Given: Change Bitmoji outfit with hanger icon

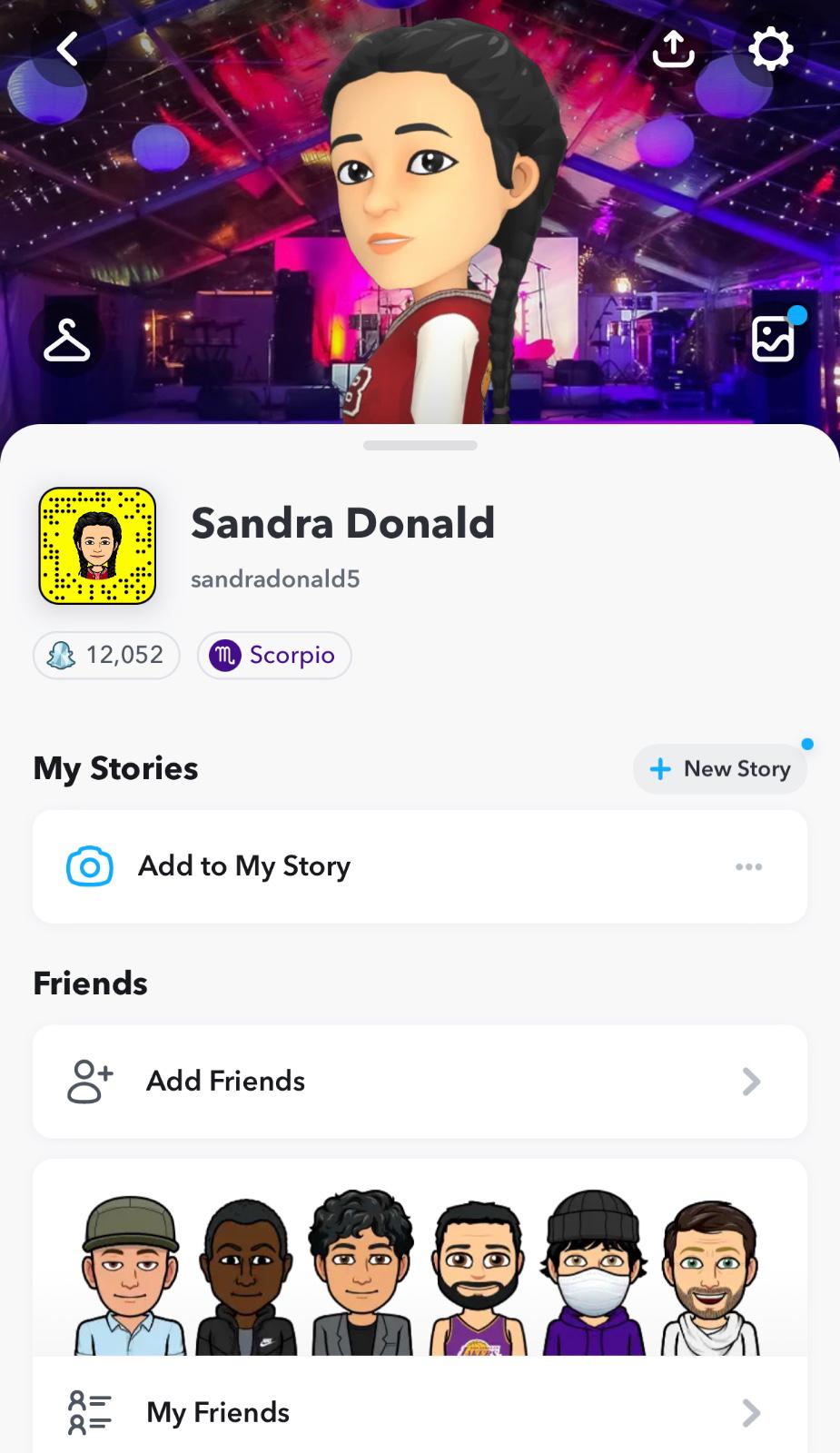Looking at the screenshot, I should (x=67, y=341).
